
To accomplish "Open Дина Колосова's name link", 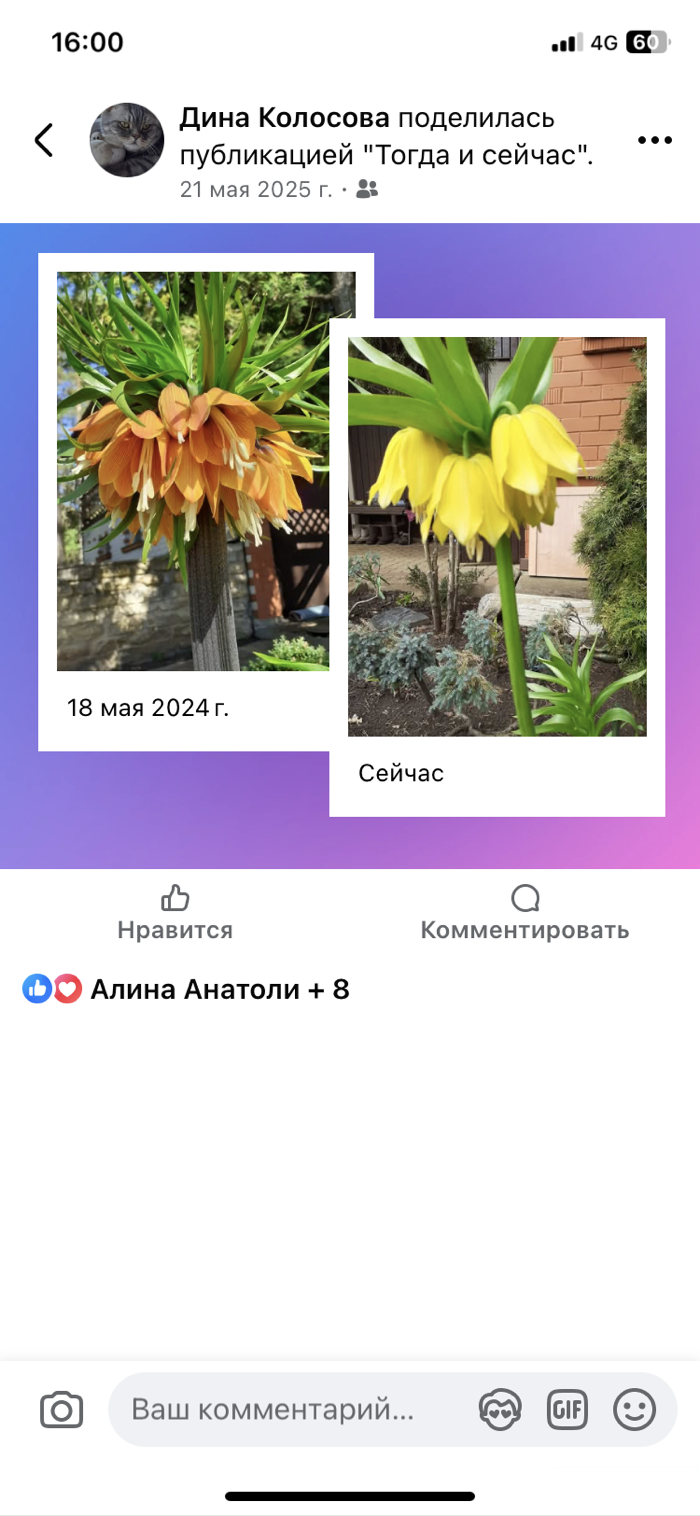I will click(x=284, y=118).
